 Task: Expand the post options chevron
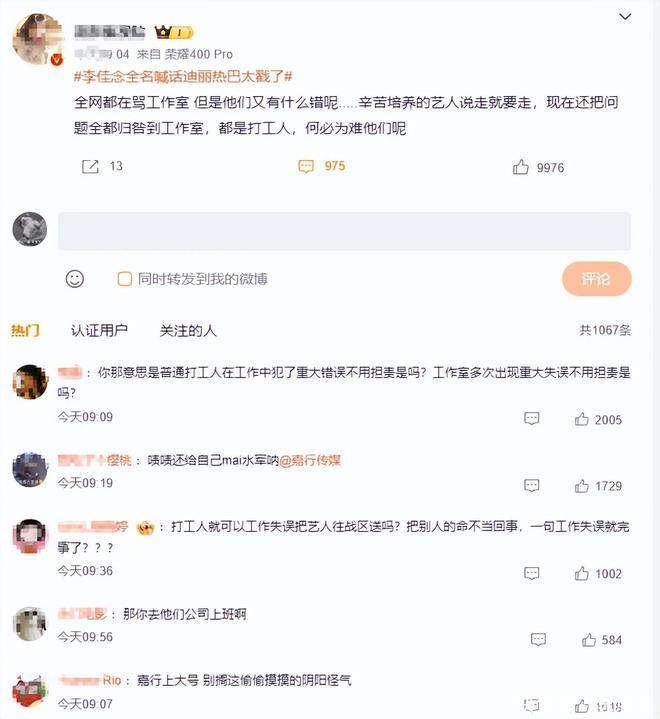625,17
